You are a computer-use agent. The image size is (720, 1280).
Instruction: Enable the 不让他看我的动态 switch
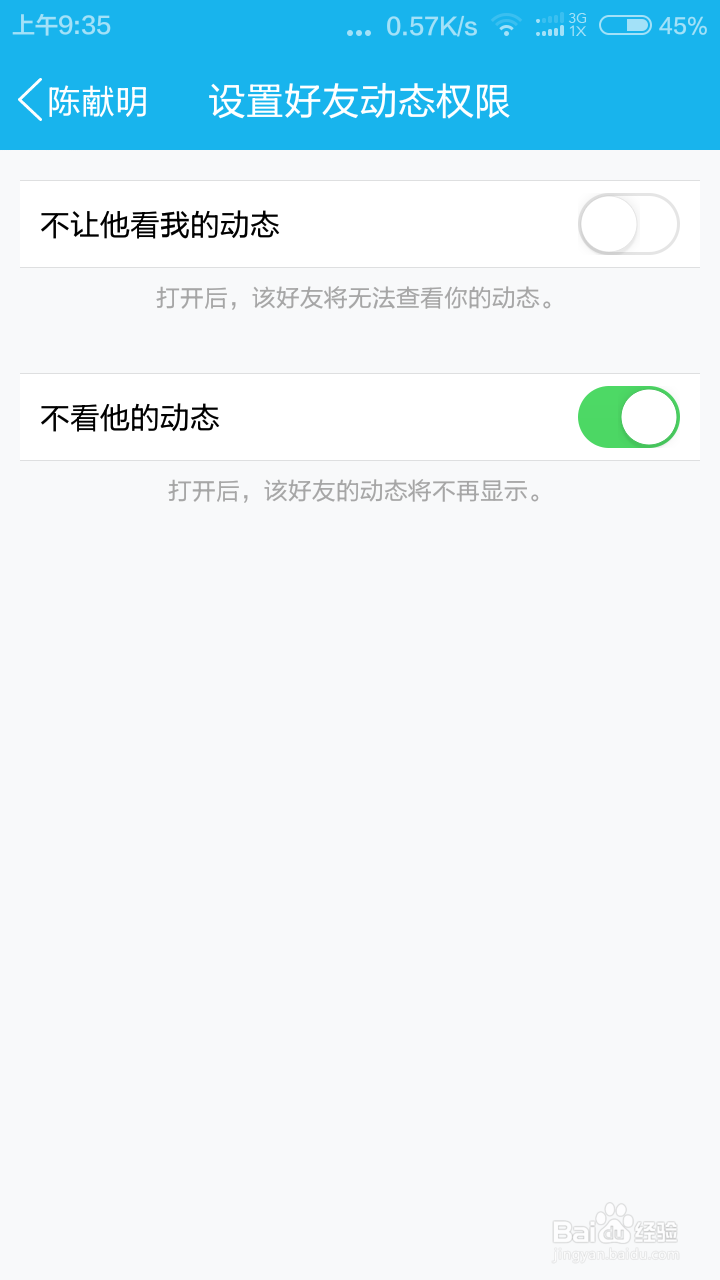pos(628,224)
